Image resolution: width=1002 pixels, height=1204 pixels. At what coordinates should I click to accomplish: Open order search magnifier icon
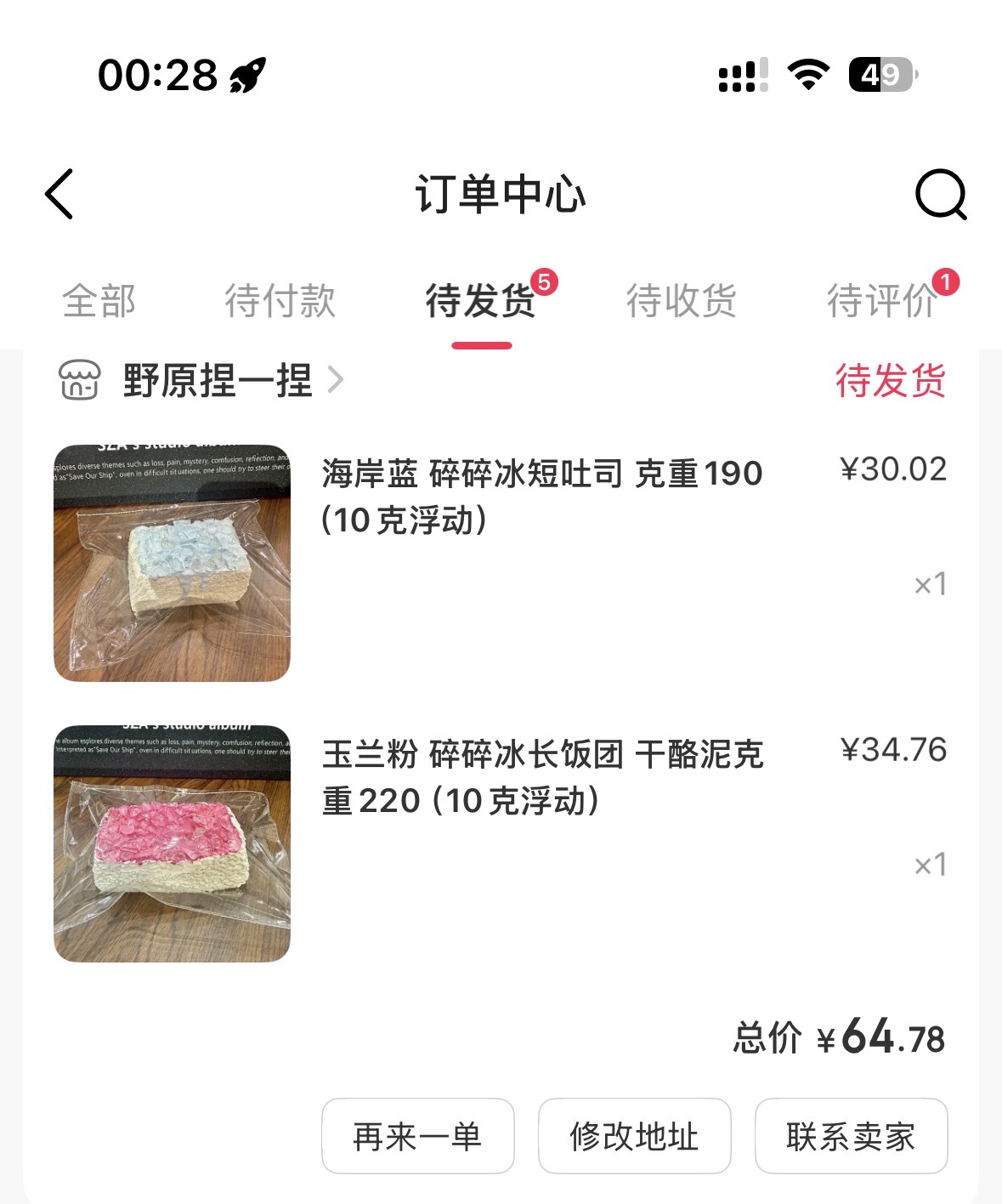941,195
